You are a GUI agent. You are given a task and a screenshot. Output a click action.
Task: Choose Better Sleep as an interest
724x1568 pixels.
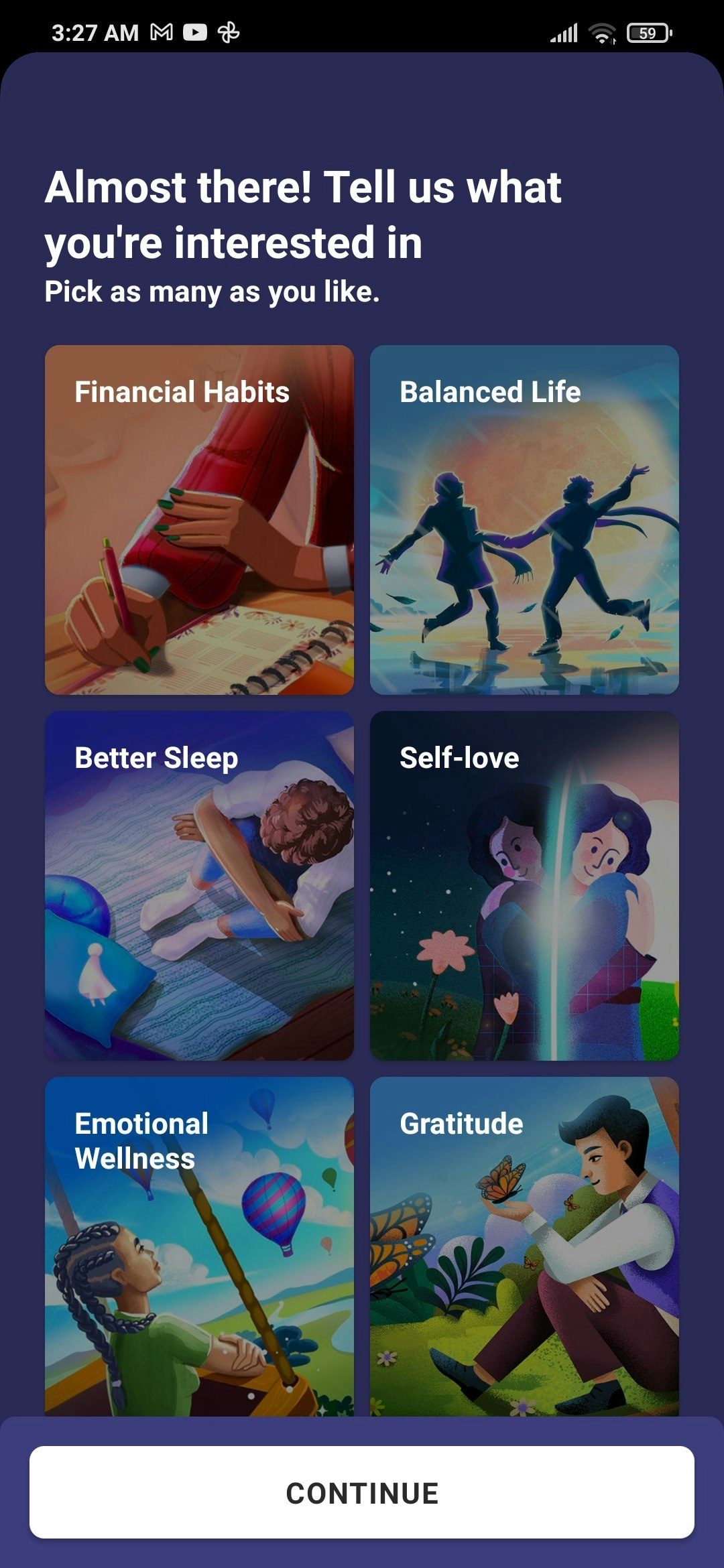199,885
